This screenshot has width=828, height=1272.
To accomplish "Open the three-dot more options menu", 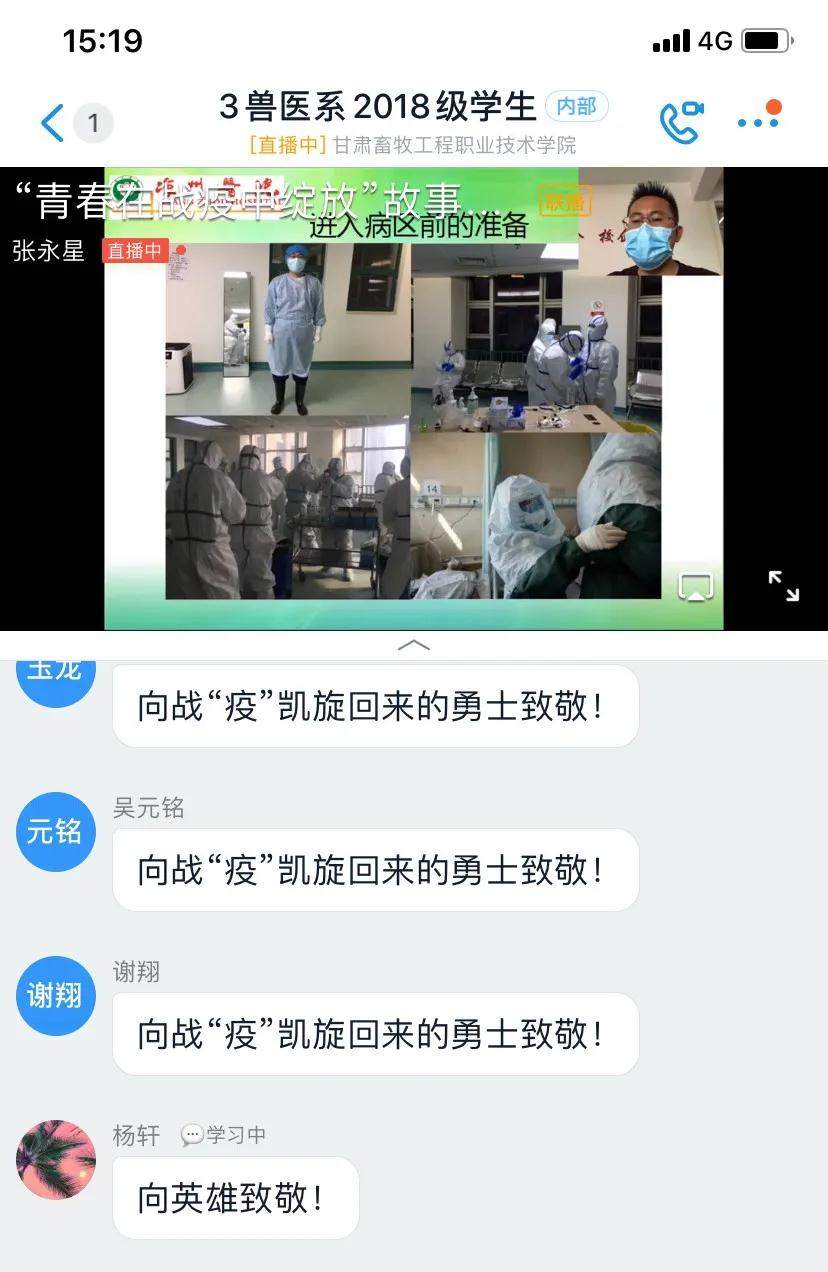I will [758, 122].
